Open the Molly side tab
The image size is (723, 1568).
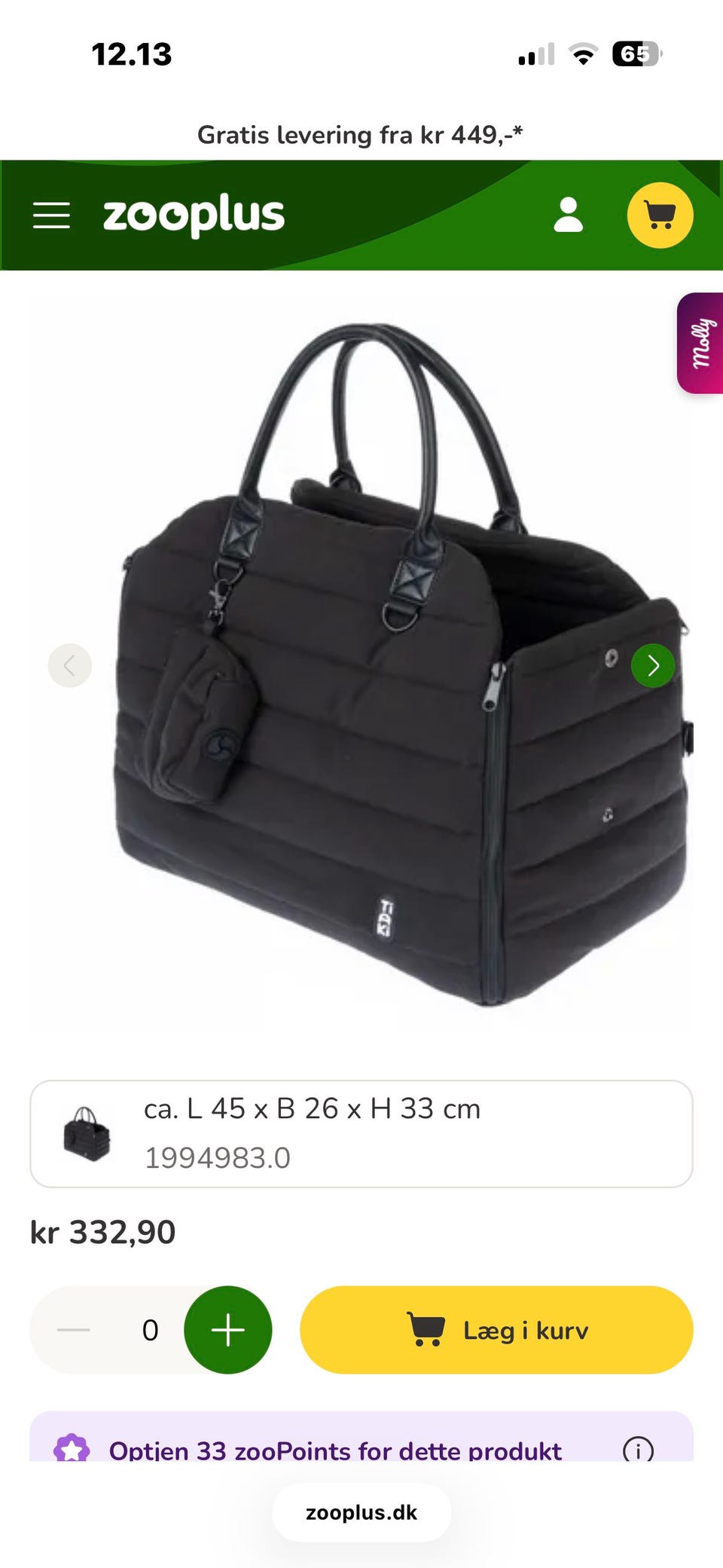point(700,343)
